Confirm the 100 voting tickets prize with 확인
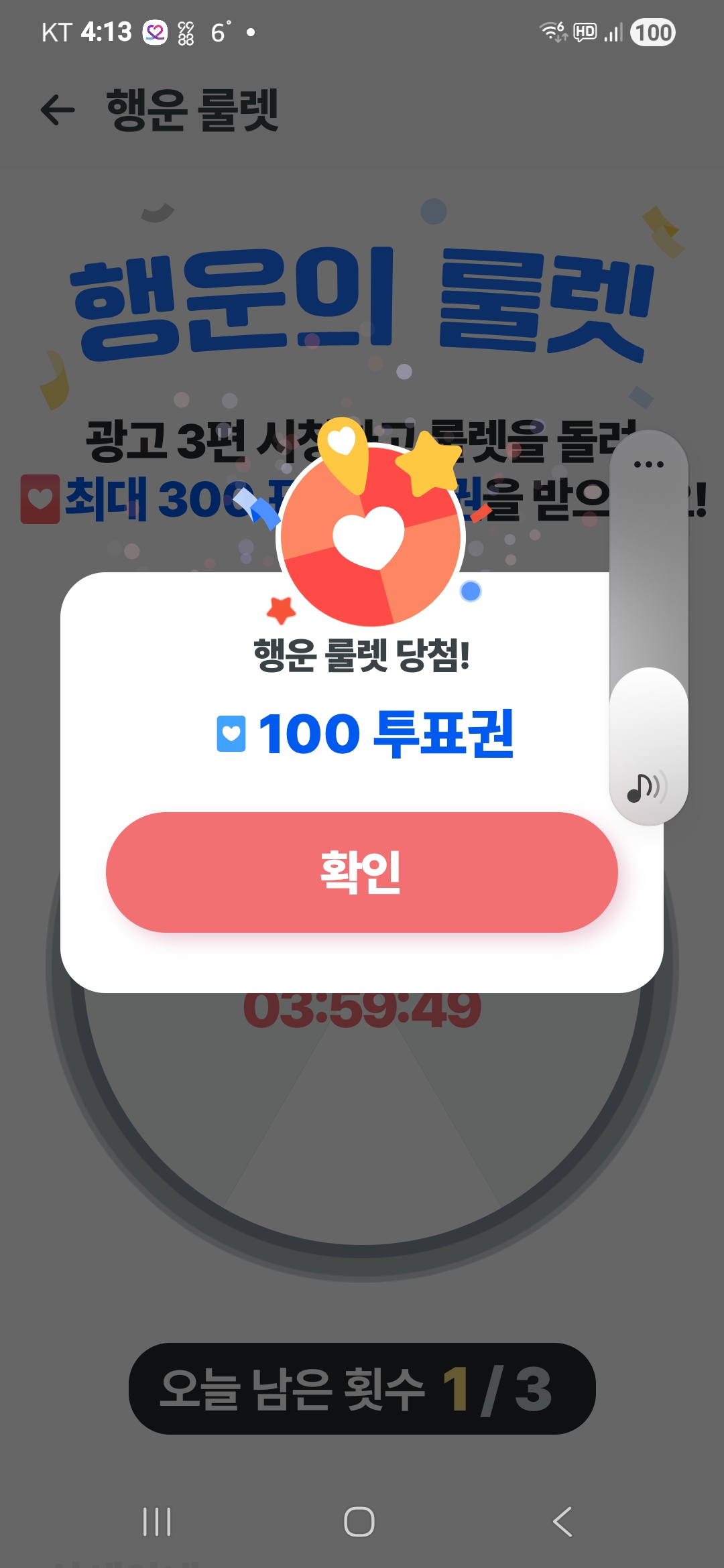724x1568 pixels. 361,872
